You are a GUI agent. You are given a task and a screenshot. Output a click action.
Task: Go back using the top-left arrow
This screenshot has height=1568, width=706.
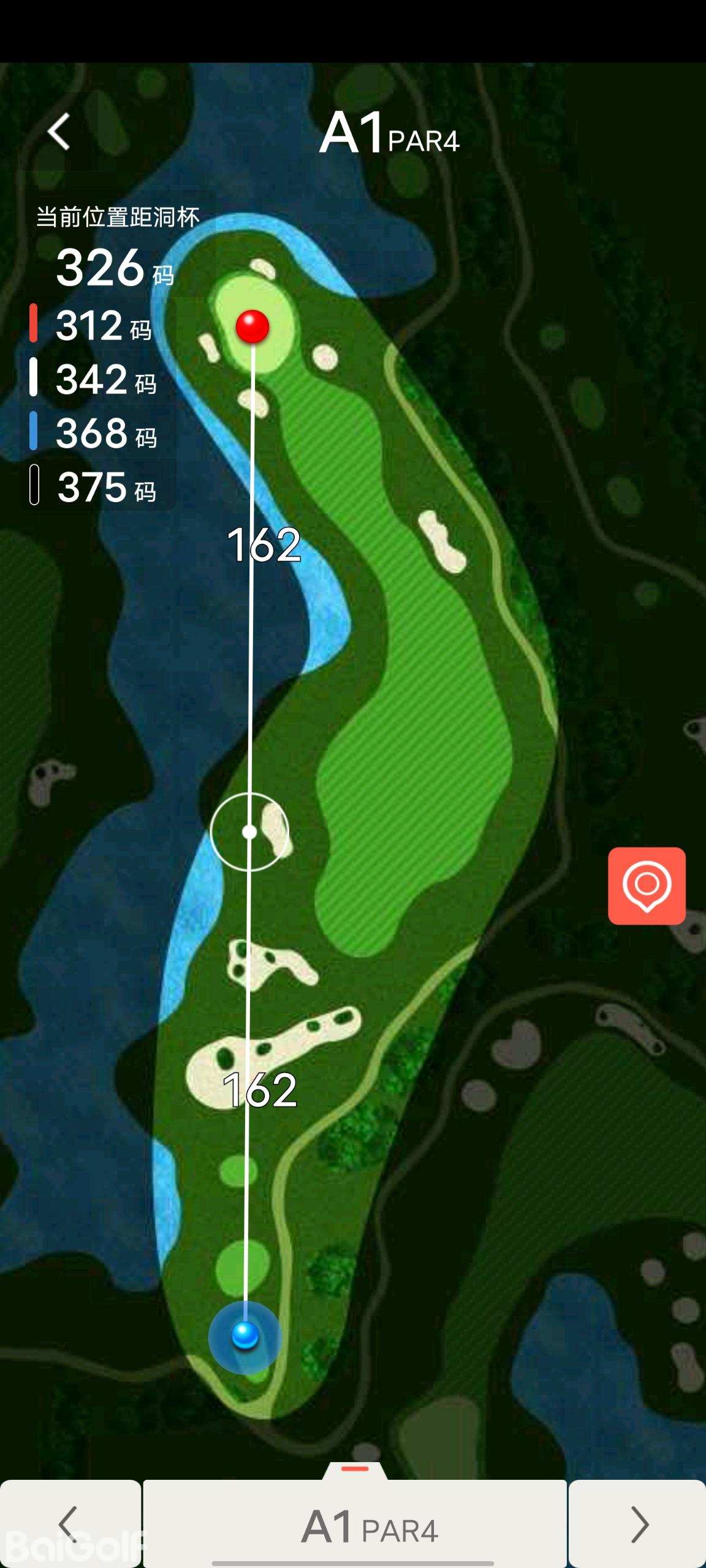59,131
